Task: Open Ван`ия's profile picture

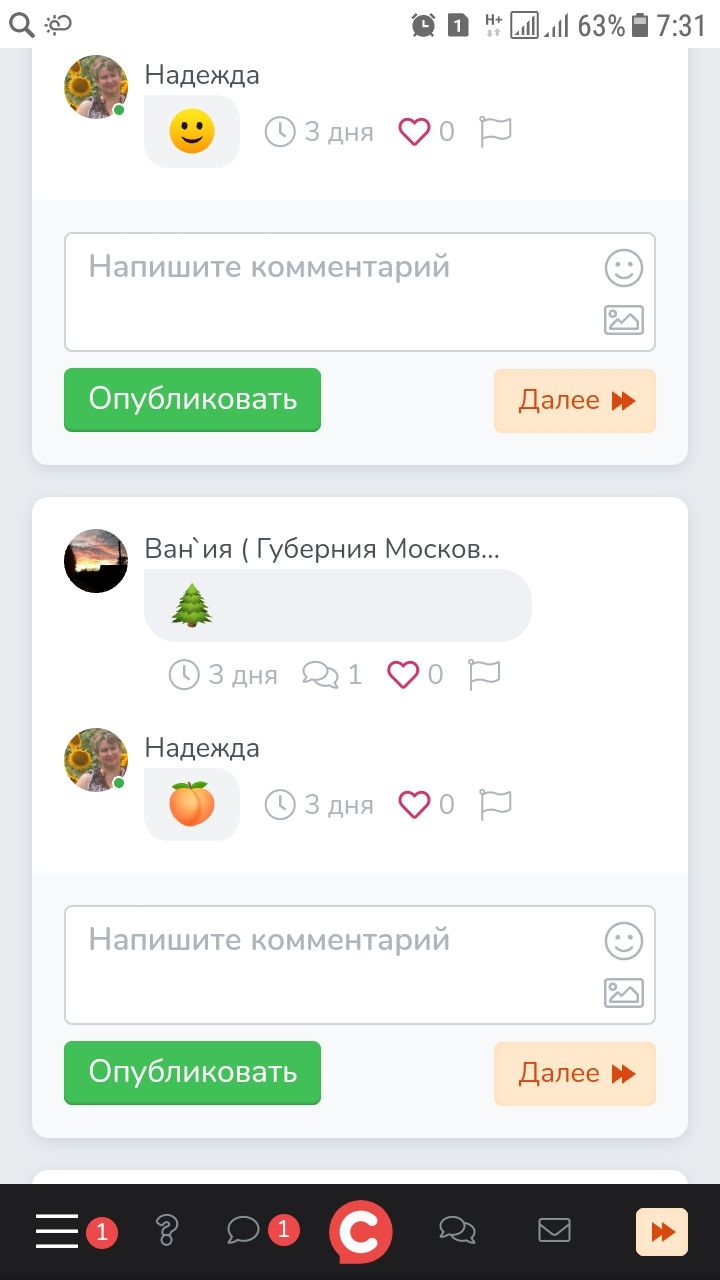Action: 96,561
